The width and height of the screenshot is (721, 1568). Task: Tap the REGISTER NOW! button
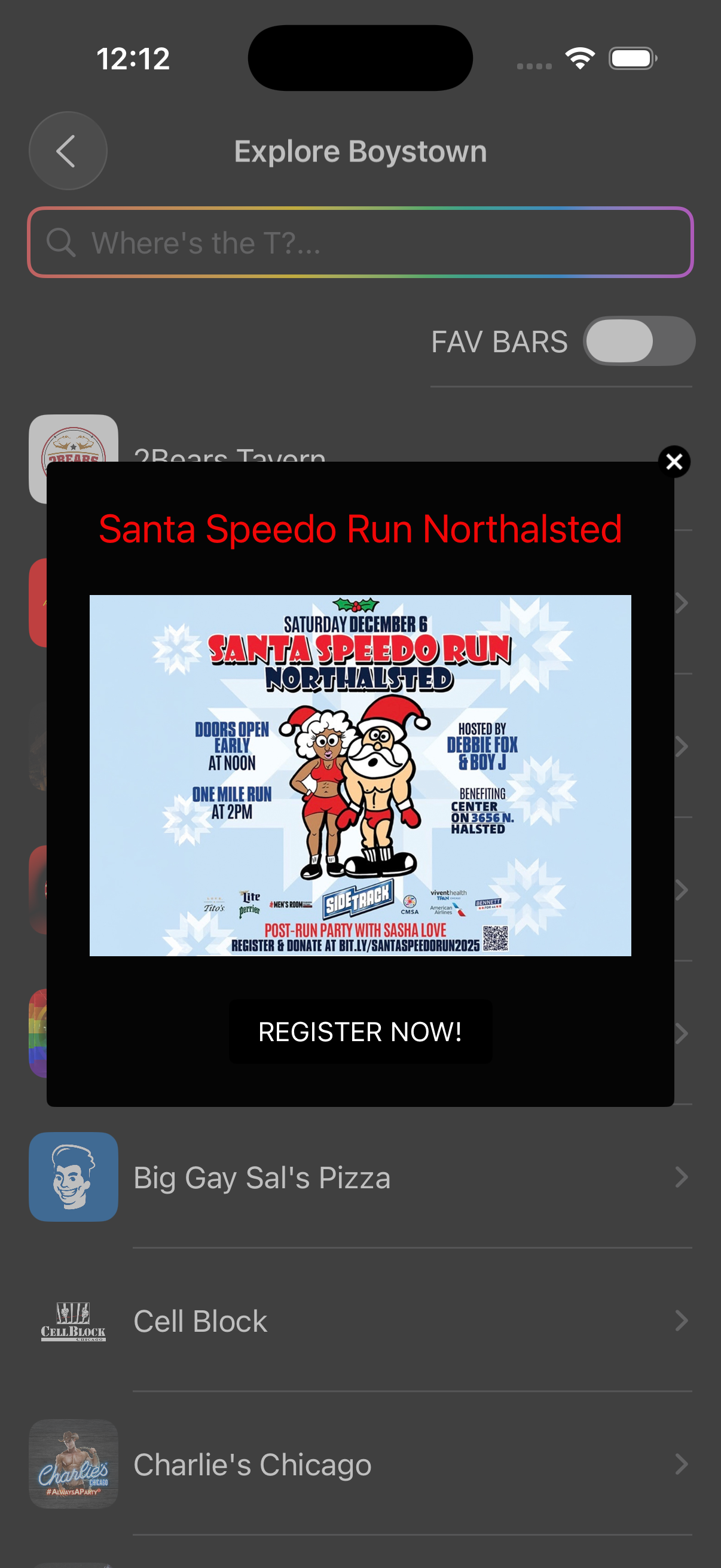(360, 1032)
